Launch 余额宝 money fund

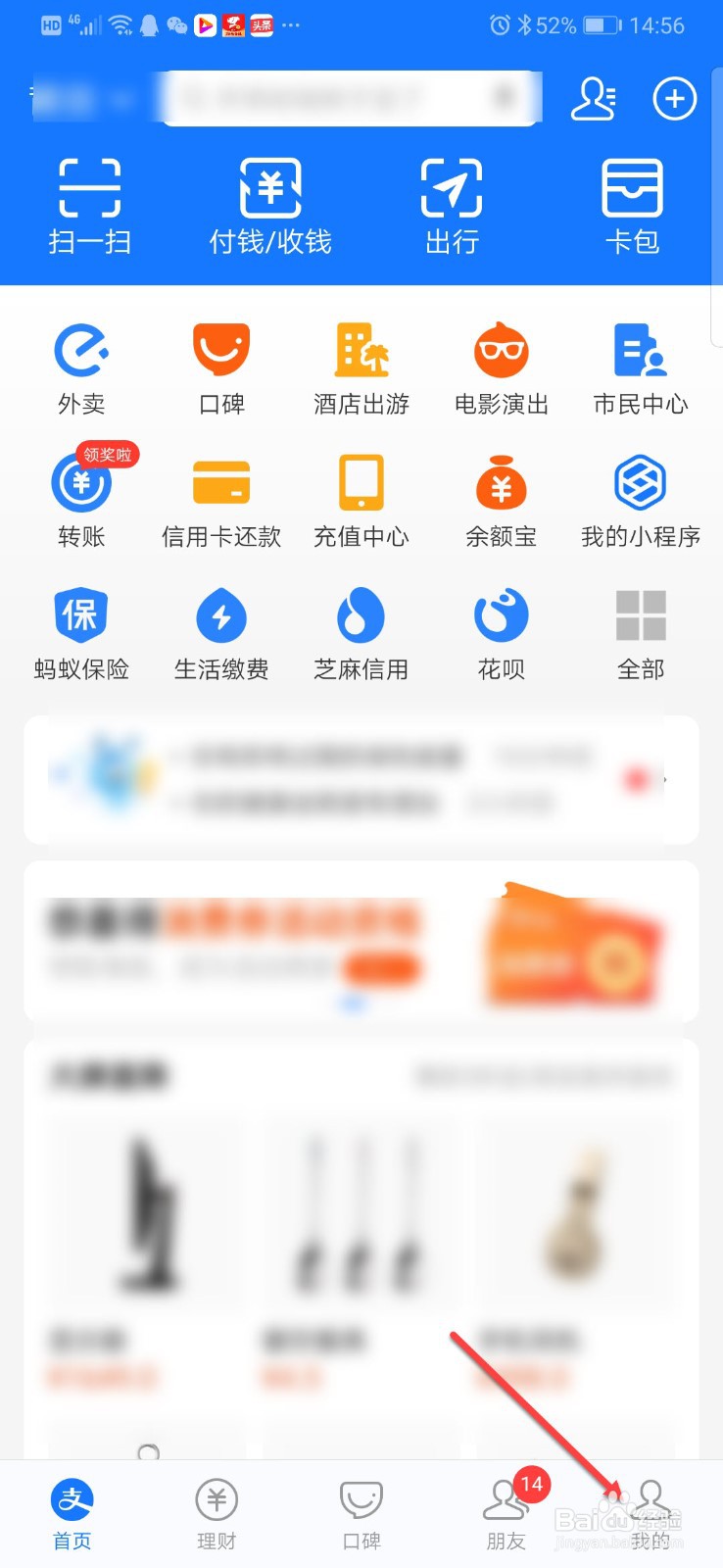(x=501, y=500)
